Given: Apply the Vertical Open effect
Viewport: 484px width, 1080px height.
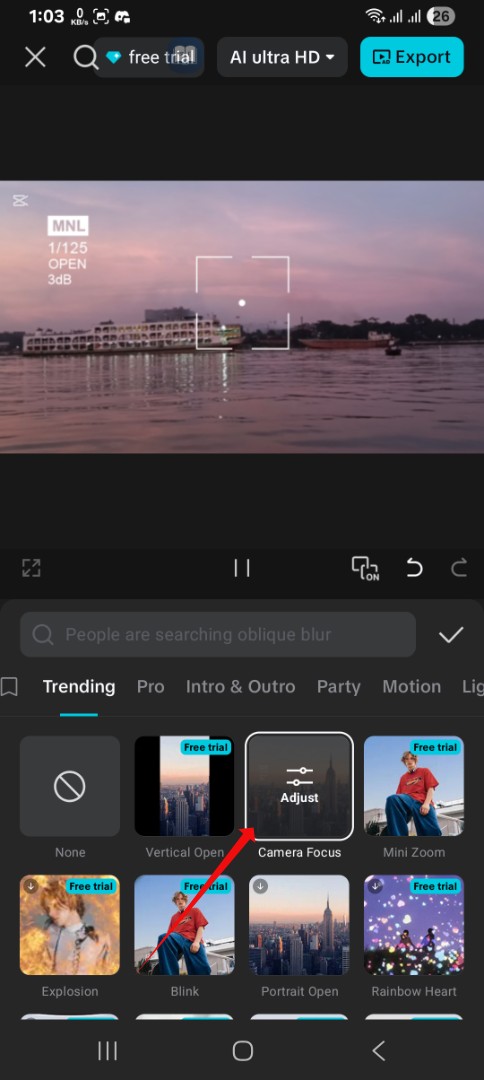Looking at the screenshot, I should point(184,786).
